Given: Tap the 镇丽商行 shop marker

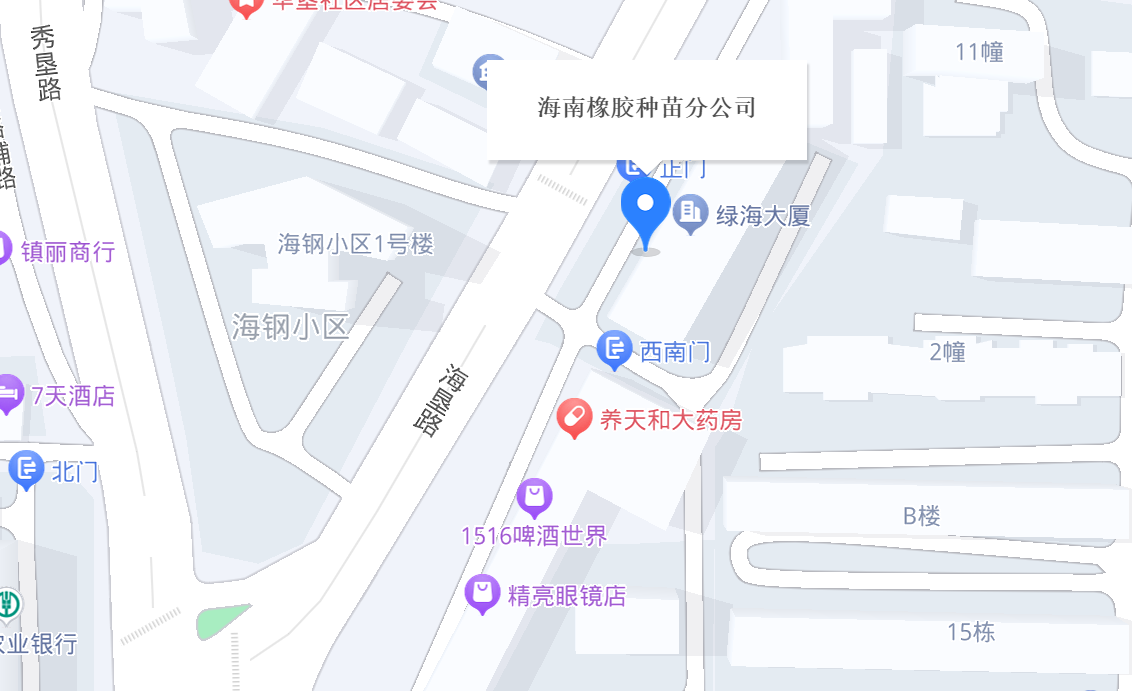Looking at the screenshot, I should tap(4, 249).
